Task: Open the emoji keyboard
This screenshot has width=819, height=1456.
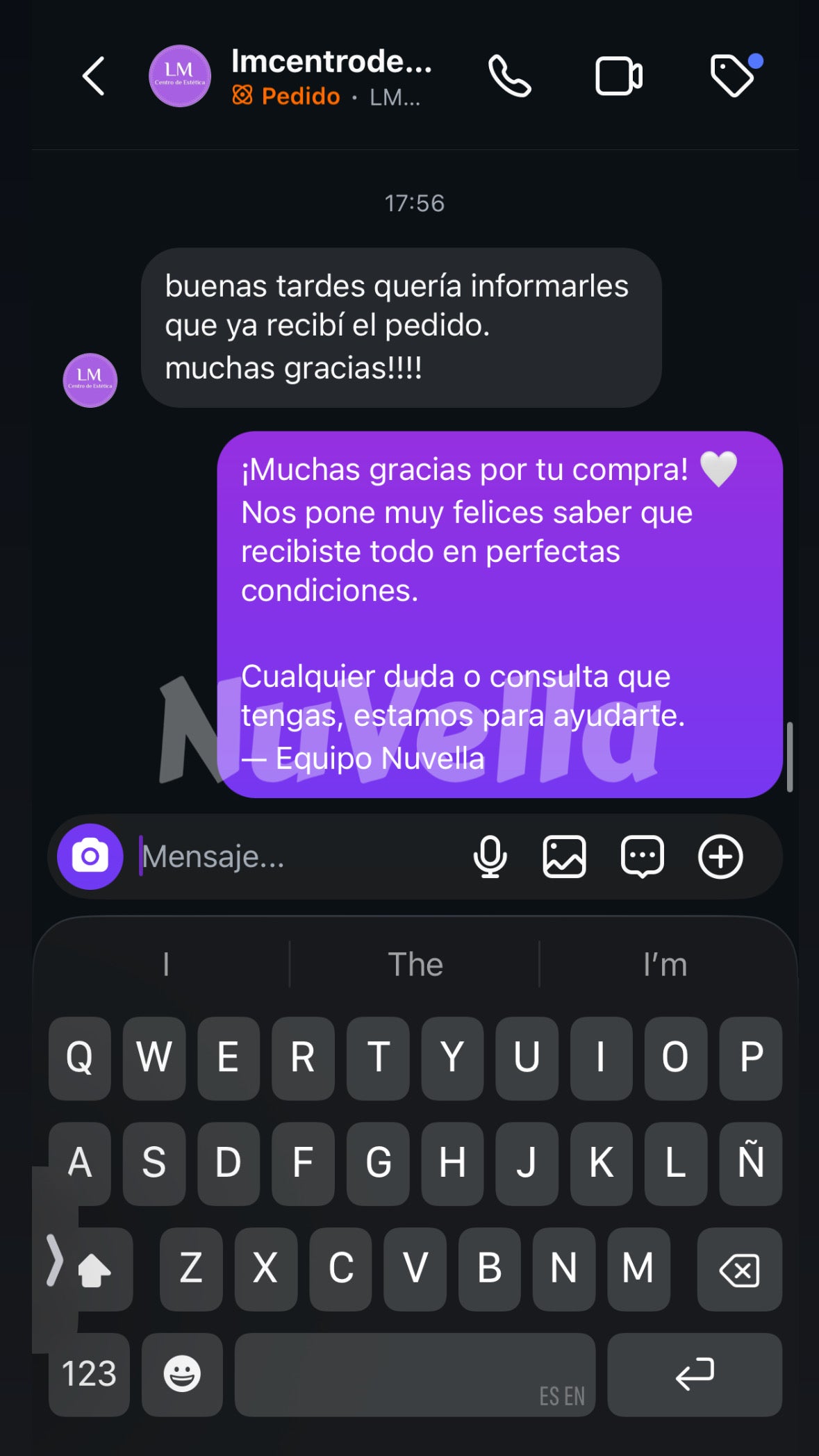Action: click(182, 1373)
